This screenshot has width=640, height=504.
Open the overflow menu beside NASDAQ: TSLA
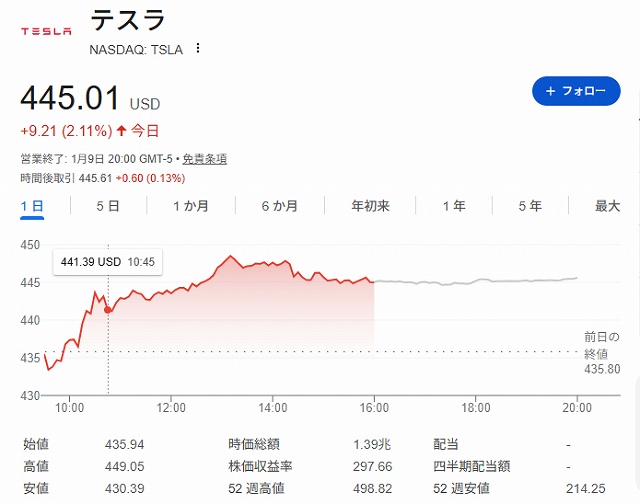(x=198, y=49)
